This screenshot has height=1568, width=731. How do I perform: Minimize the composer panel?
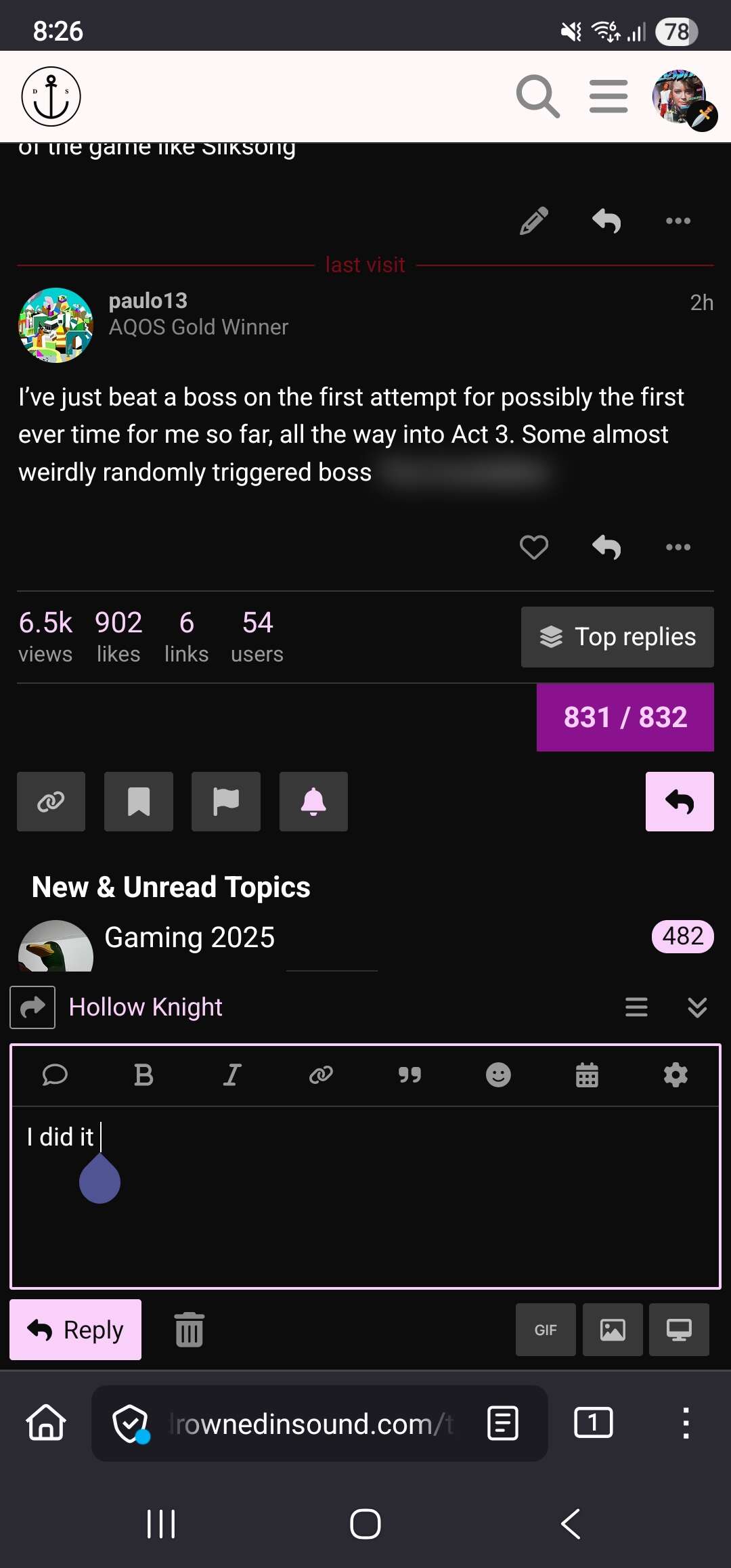(697, 1007)
